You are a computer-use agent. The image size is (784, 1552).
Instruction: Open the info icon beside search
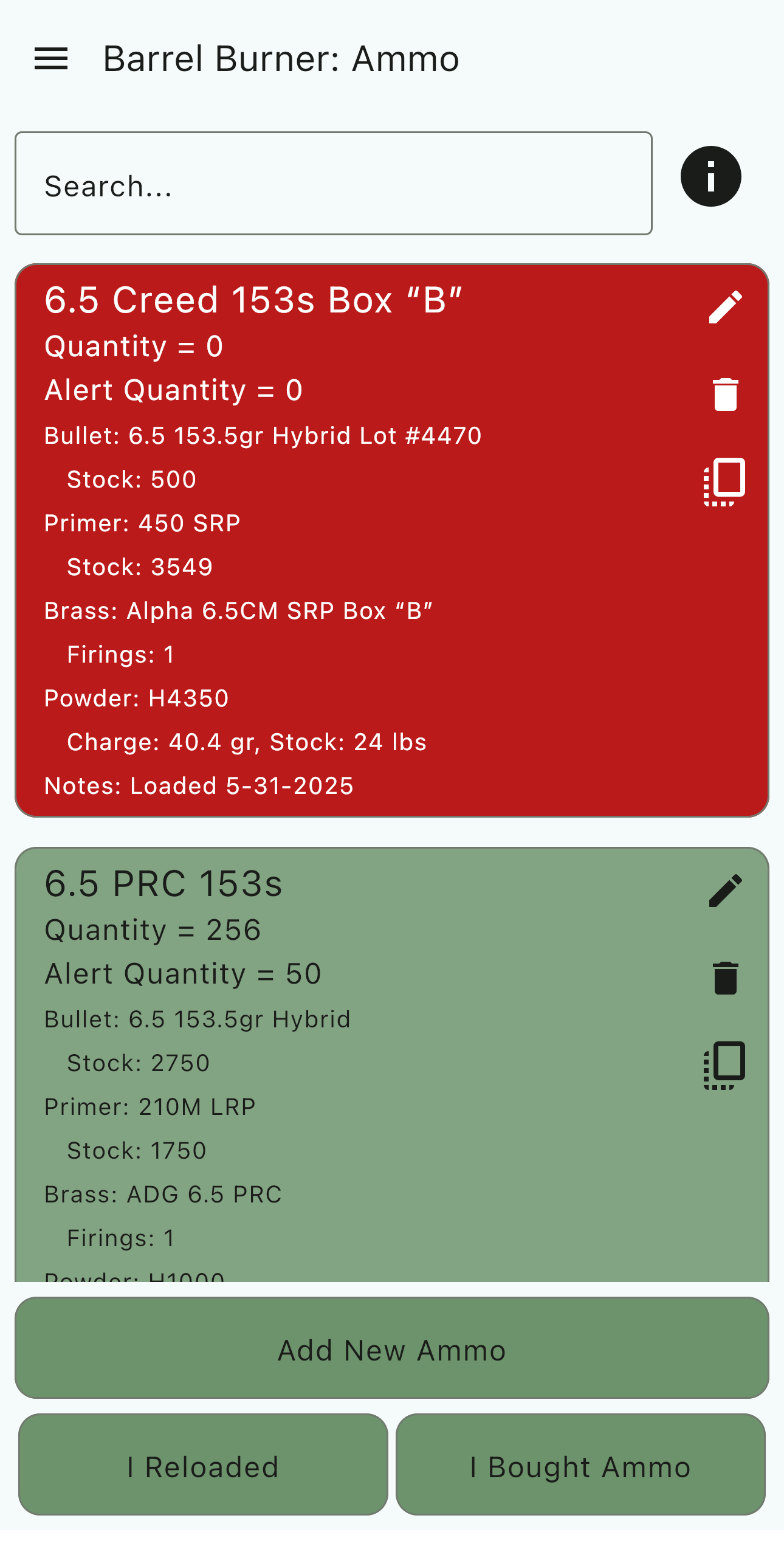pos(710,176)
